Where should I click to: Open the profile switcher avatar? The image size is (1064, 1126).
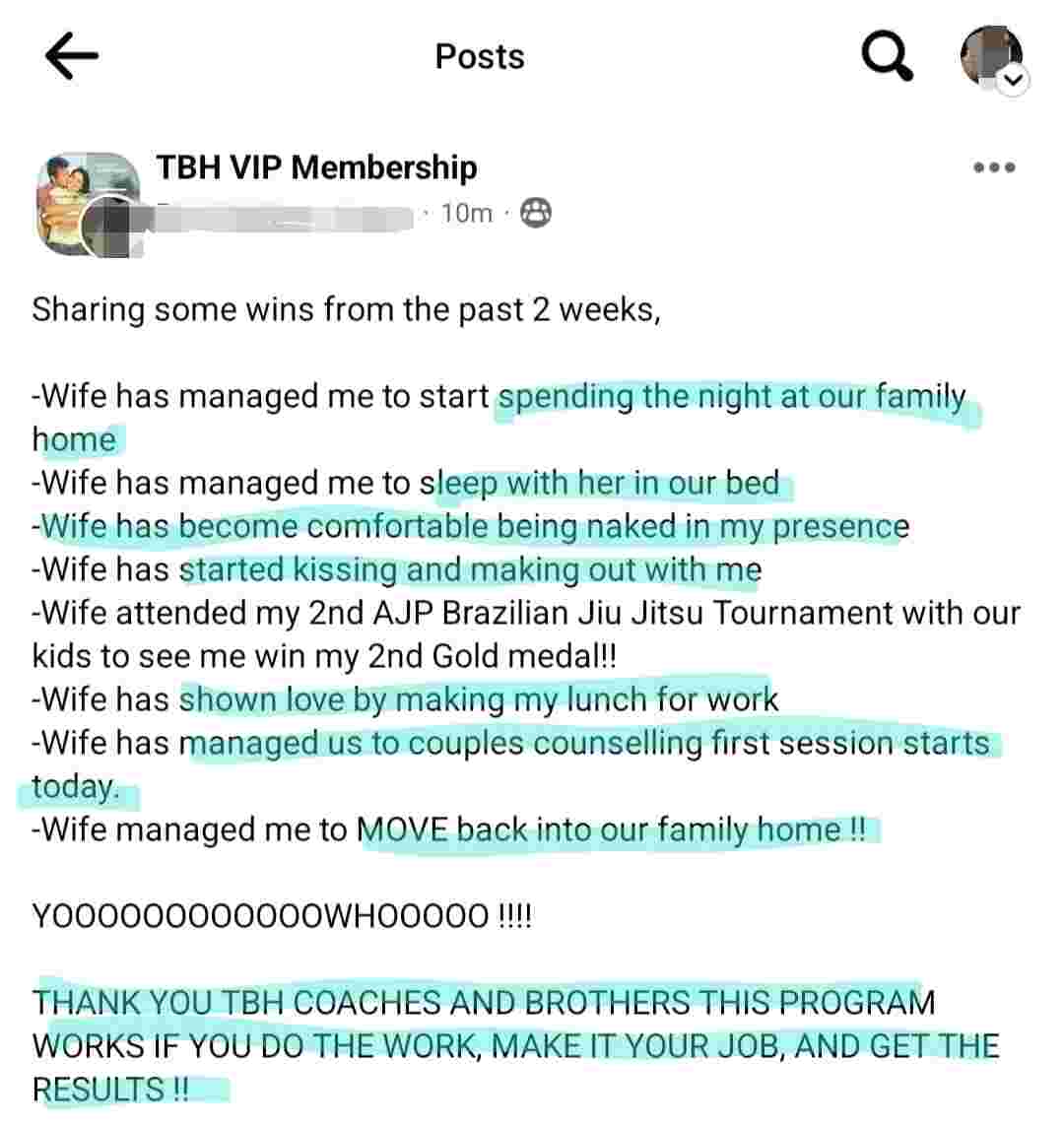pyautogui.click(x=992, y=56)
